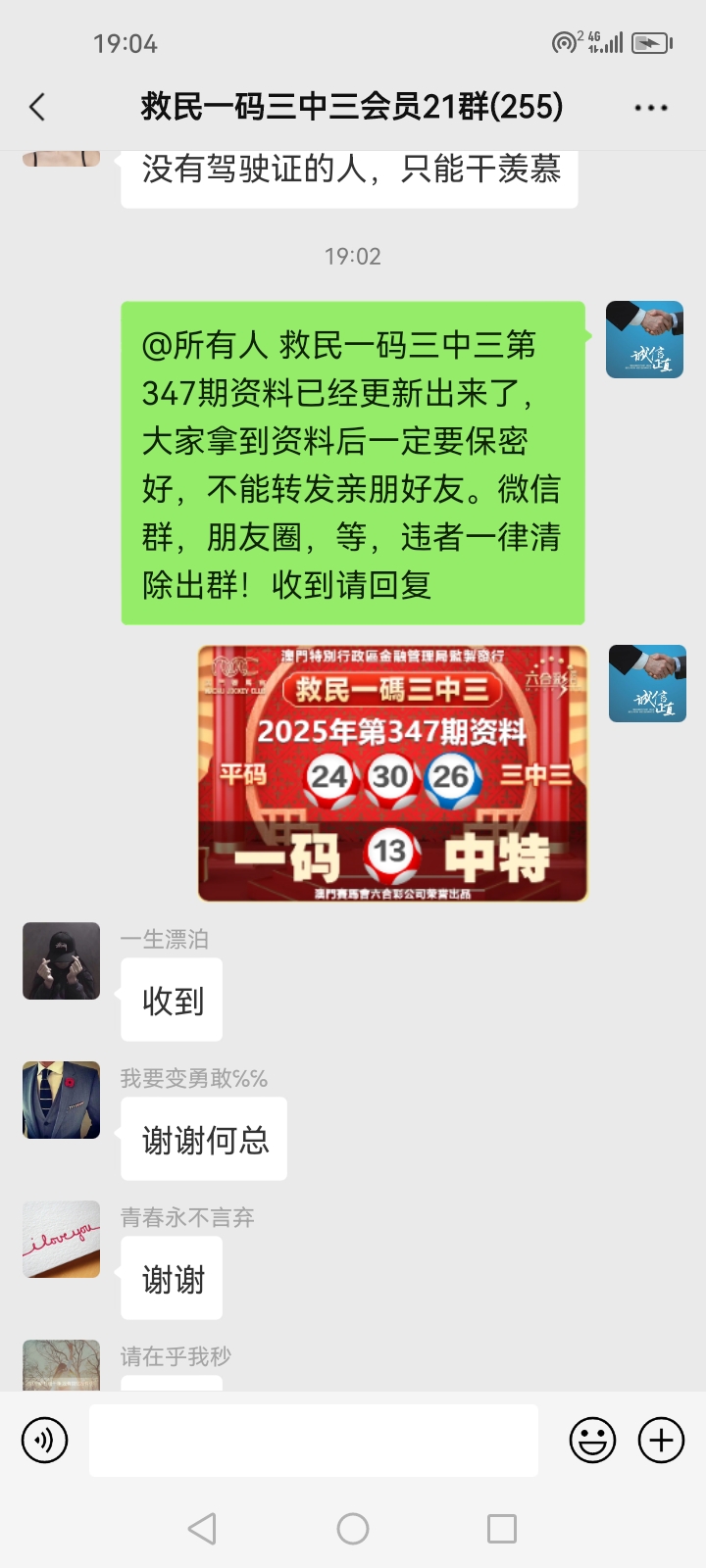Open the emoji picker
Viewport: 706px width, 1568px height.
point(592,1441)
